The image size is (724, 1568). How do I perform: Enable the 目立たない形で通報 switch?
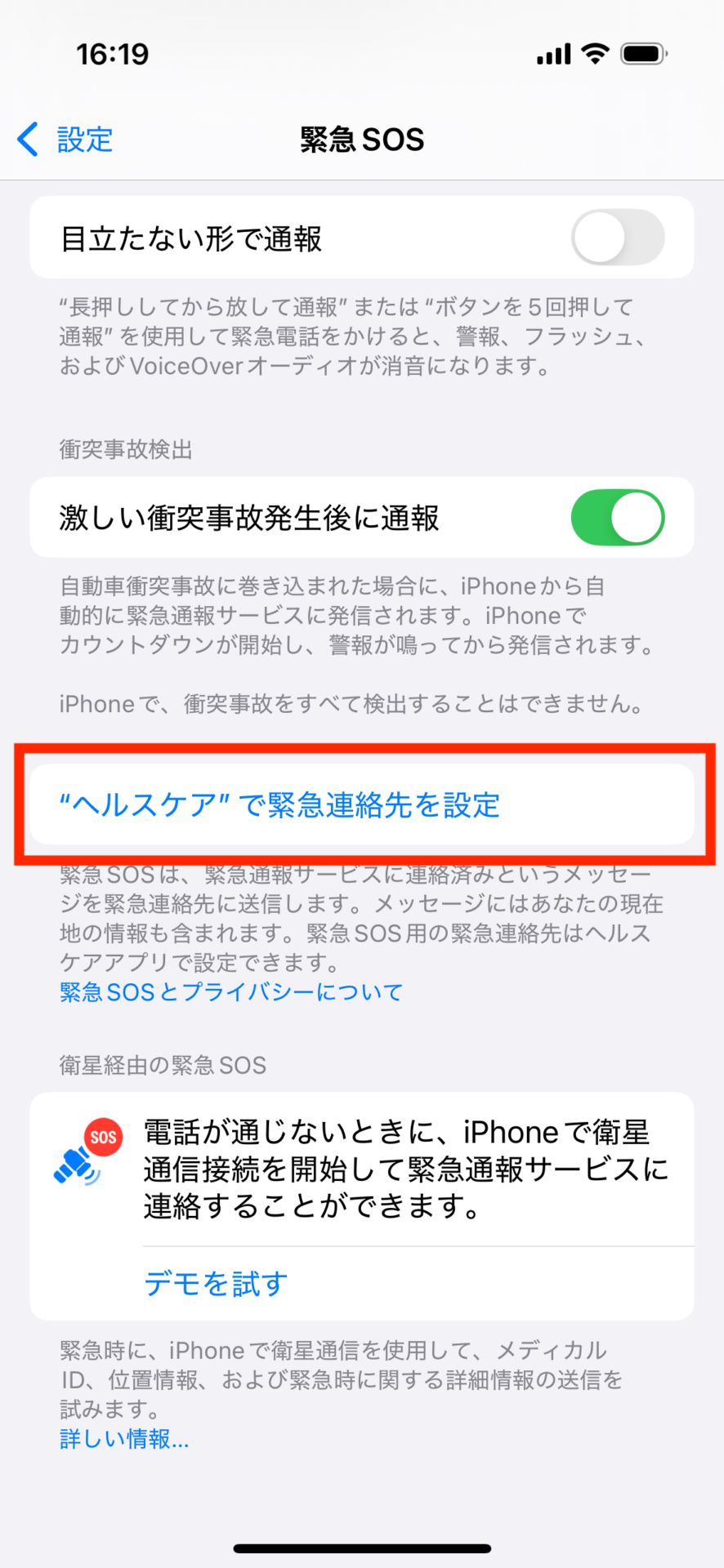pyautogui.click(x=617, y=238)
